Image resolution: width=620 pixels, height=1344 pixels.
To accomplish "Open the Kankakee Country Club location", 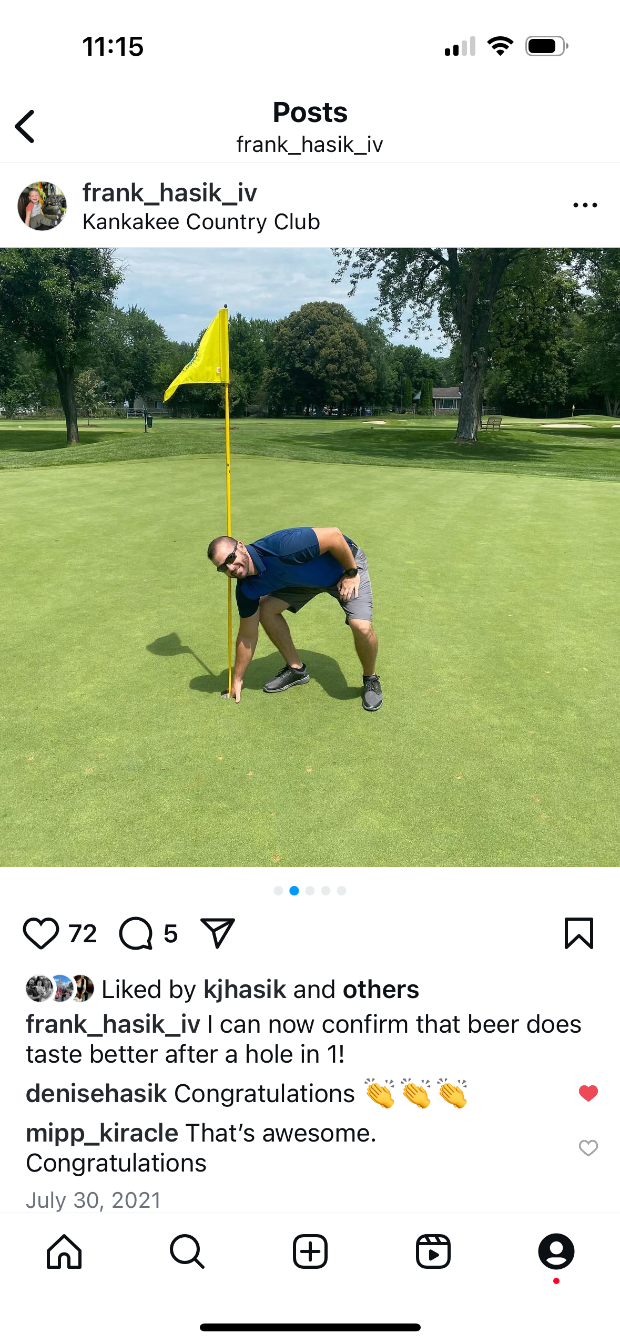I will tap(200, 222).
